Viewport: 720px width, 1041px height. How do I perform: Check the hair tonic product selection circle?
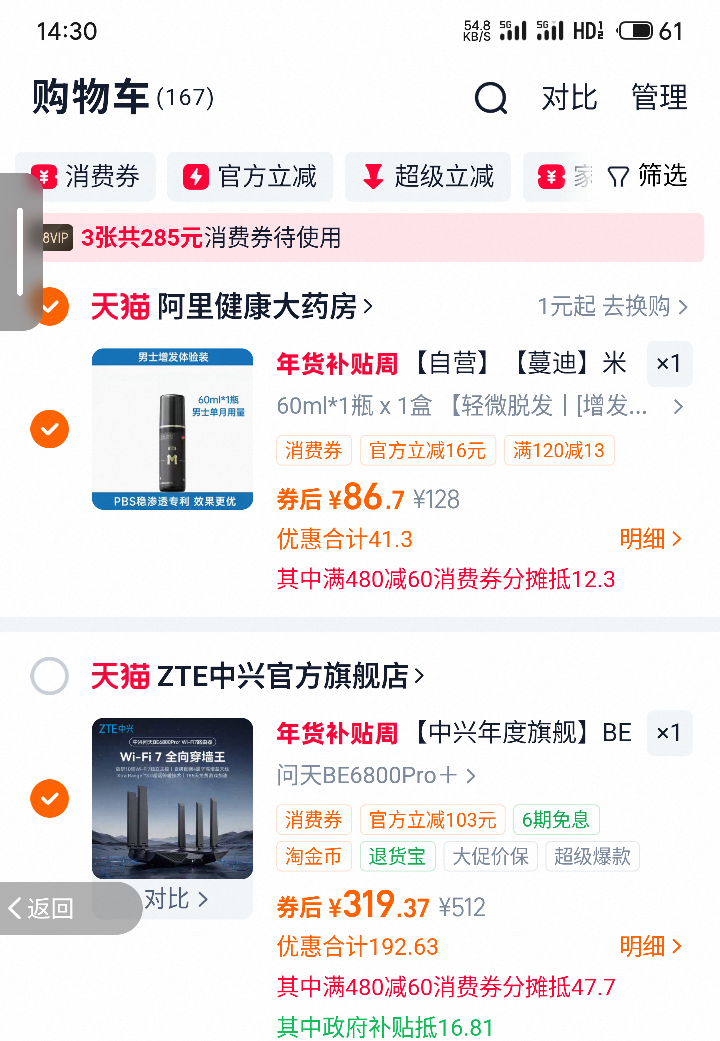[x=49, y=429]
